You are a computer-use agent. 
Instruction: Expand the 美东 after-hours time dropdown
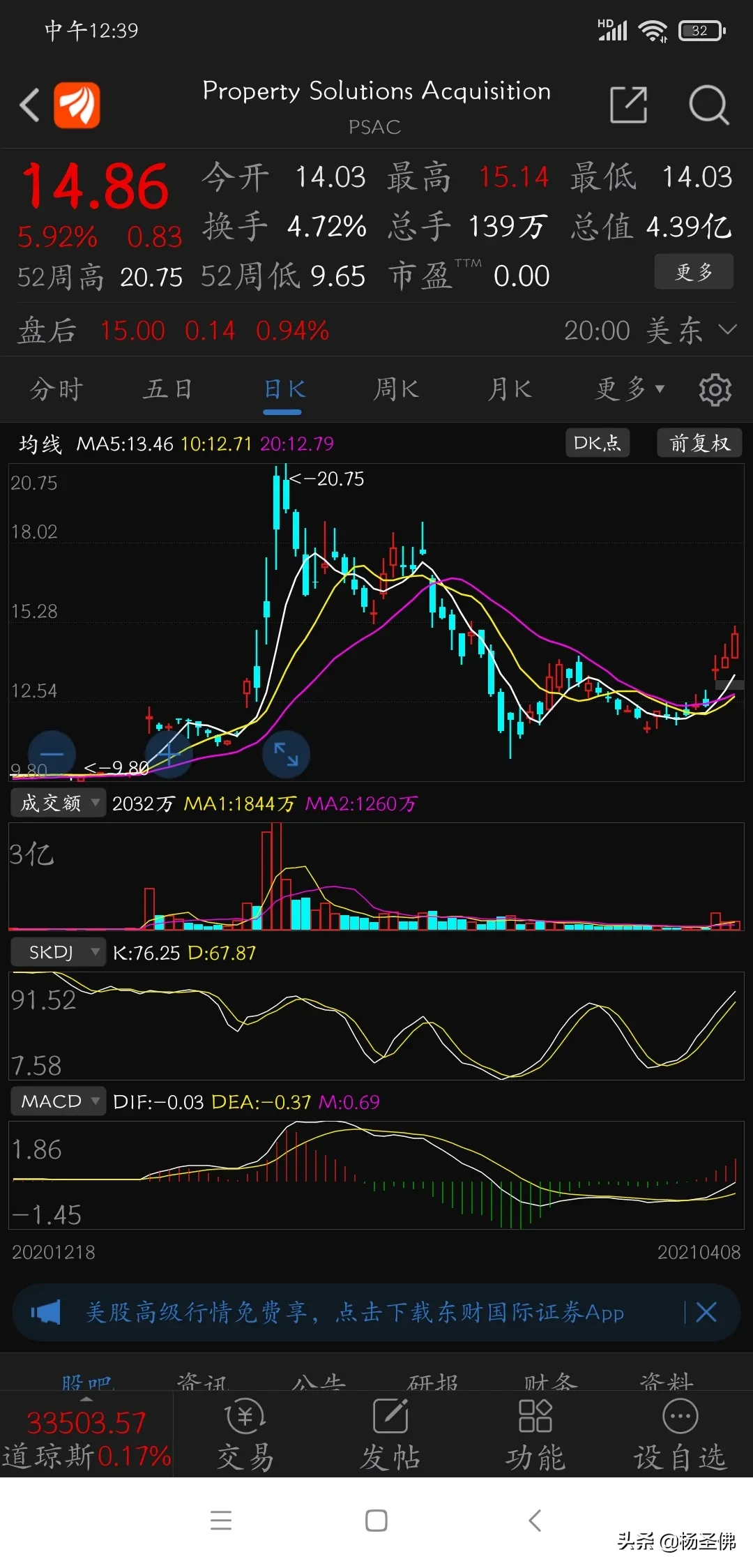pos(727,330)
